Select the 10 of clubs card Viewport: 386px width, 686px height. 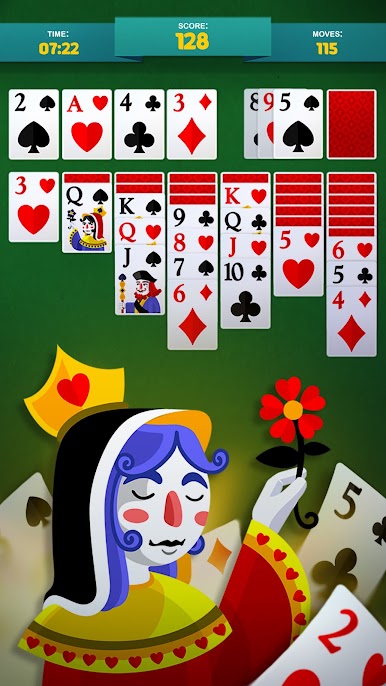tap(246, 294)
